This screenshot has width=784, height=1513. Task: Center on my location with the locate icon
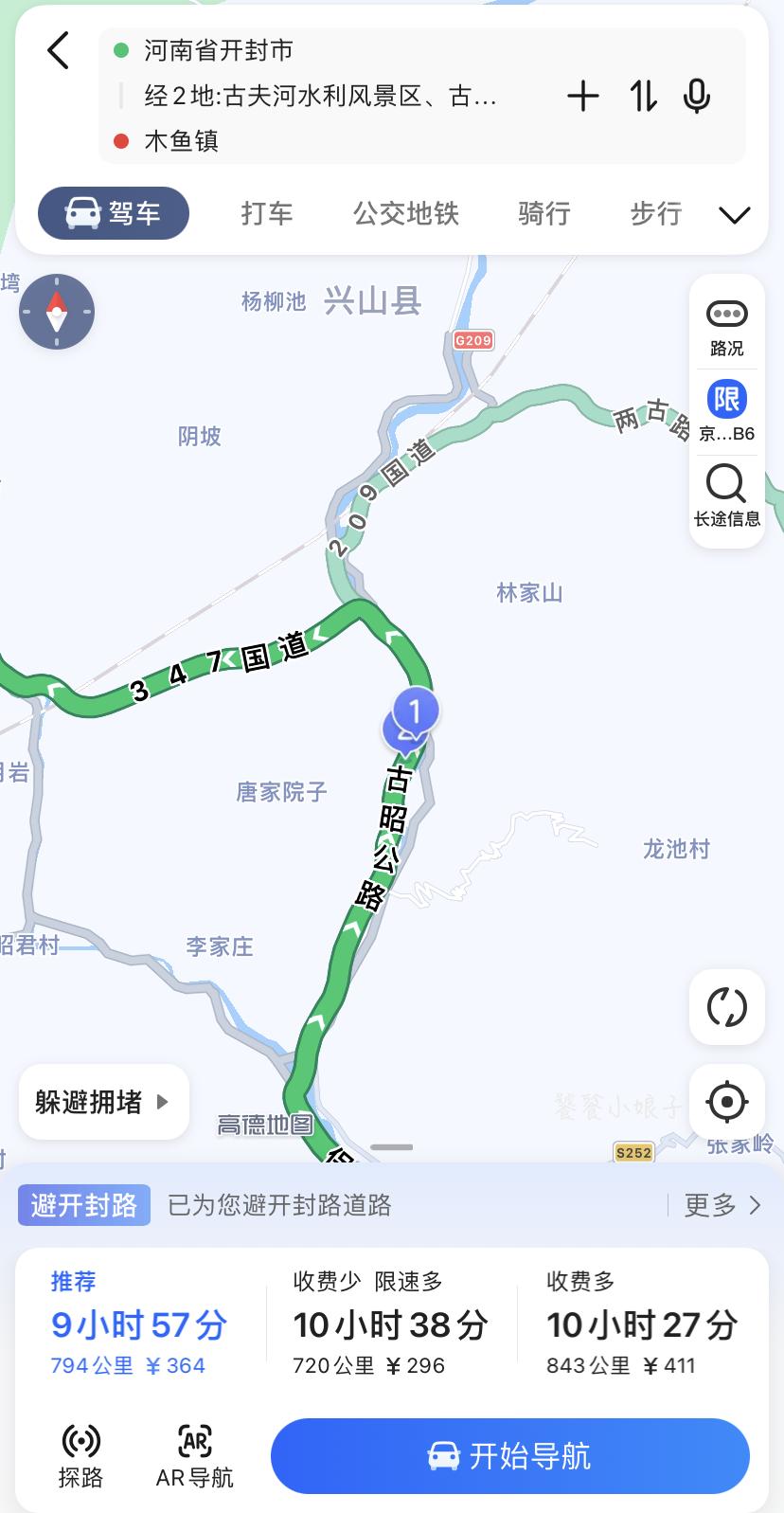pyautogui.click(x=726, y=1101)
